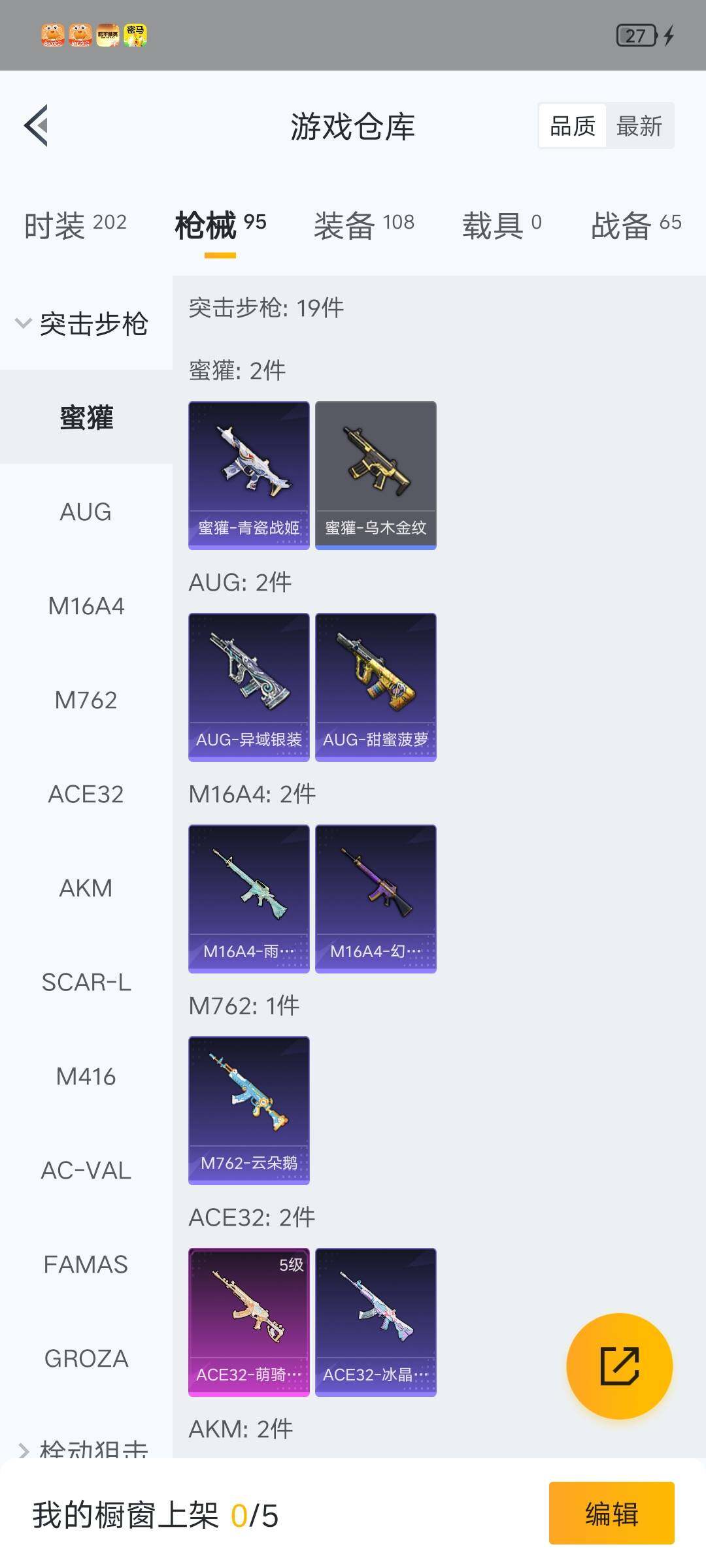This screenshot has height=1568, width=706.
Task: Select GROZA in the side list
Action: 86,1358
